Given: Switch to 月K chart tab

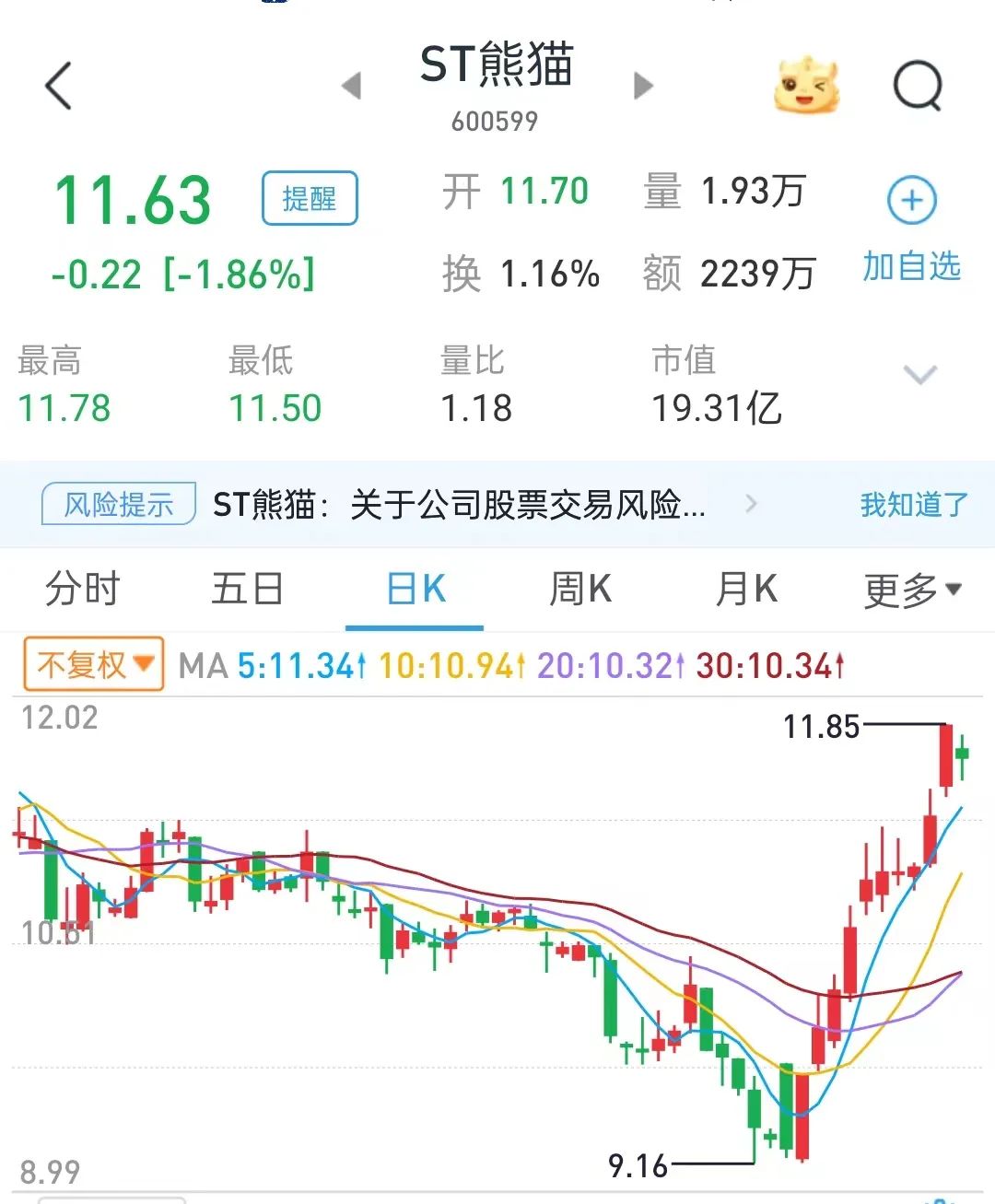Looking at the screenshot, I should (746, 590).
